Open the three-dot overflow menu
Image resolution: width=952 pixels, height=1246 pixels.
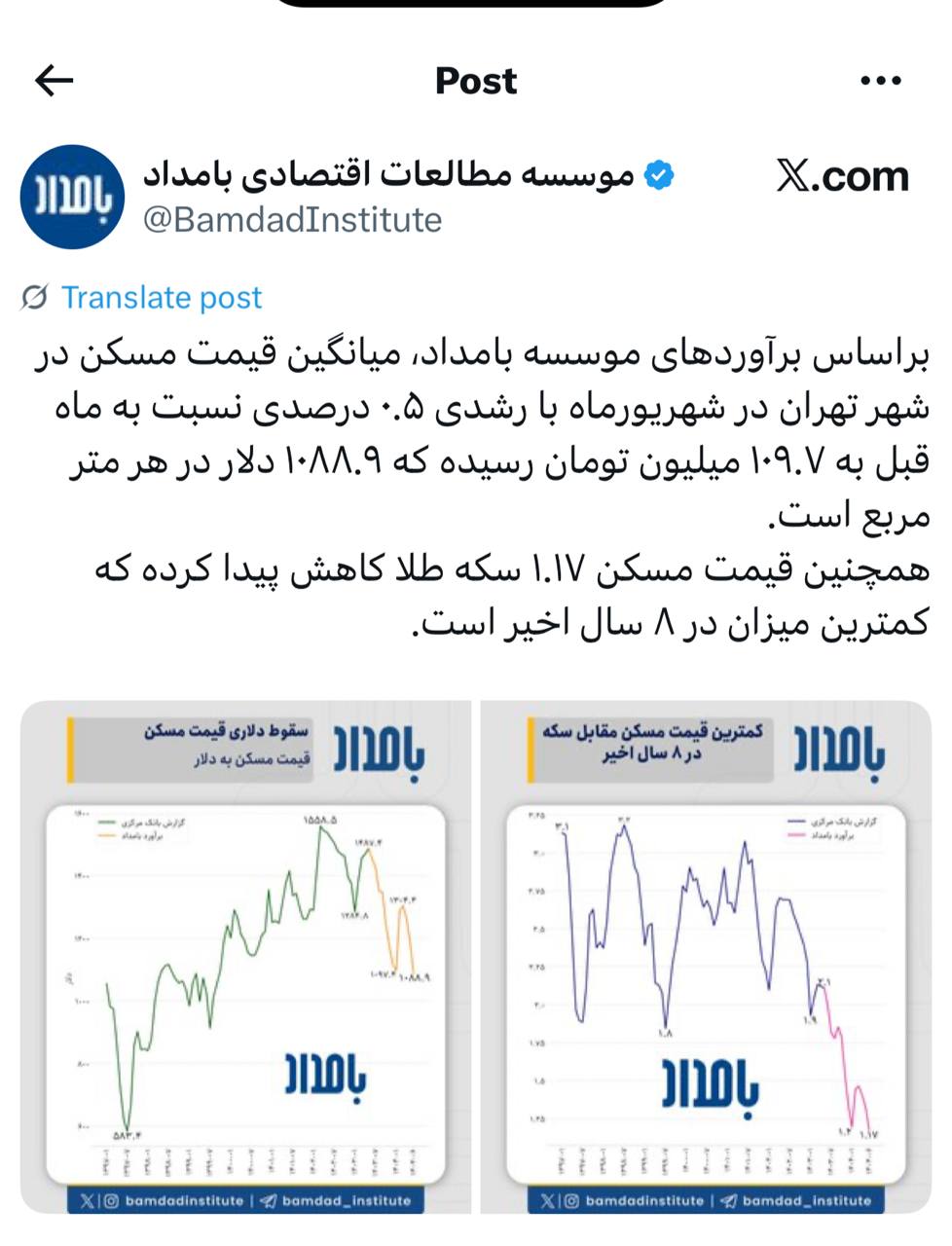[x=881, y=82]
